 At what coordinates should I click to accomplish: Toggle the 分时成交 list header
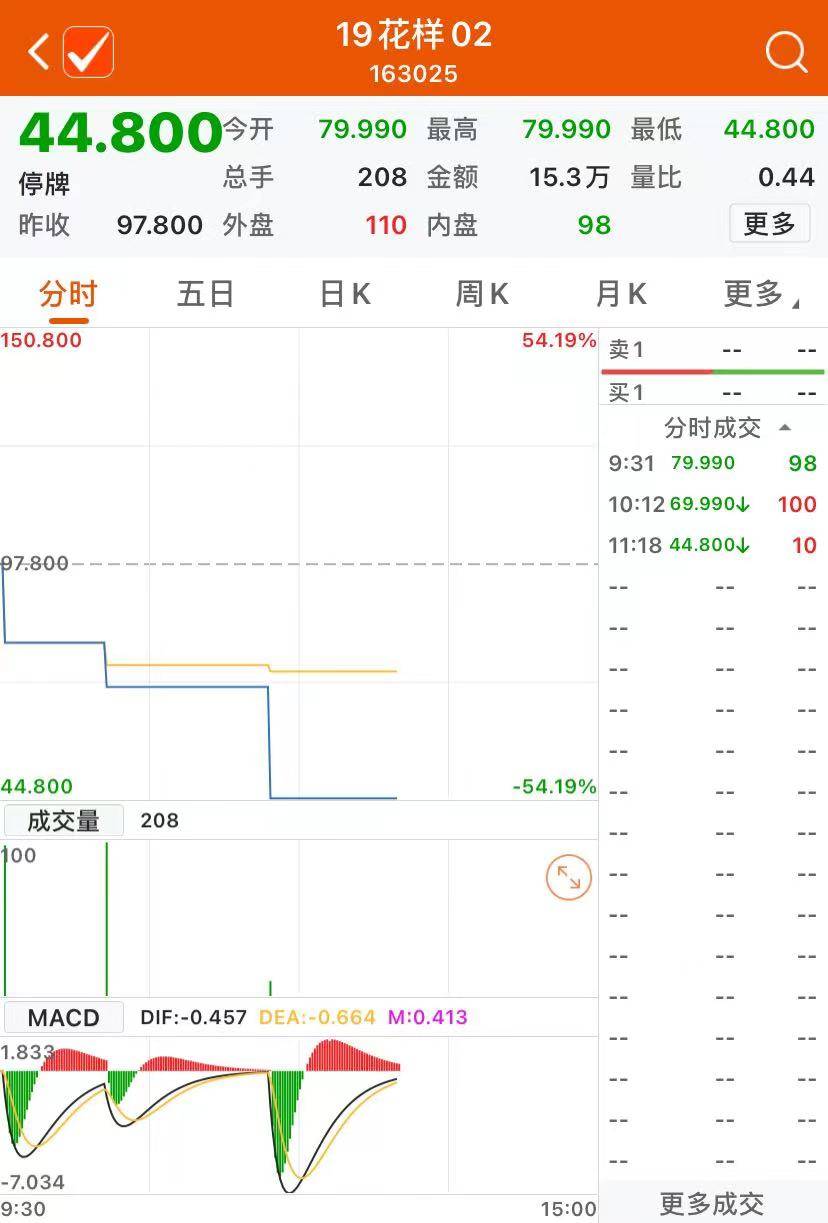(x=726, y=428)
